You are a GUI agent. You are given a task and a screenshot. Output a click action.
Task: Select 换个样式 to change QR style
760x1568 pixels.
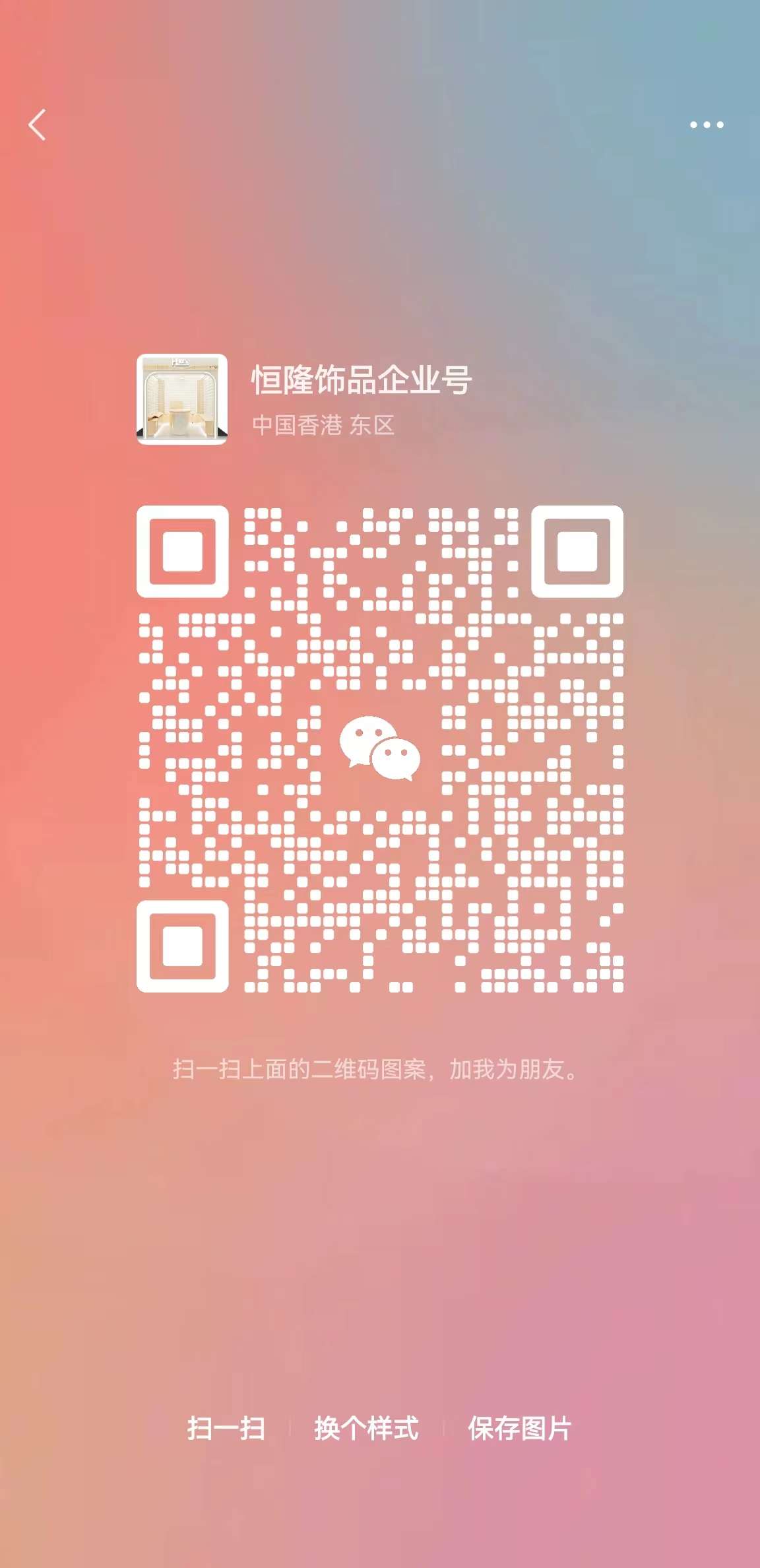click(366, 1429)
